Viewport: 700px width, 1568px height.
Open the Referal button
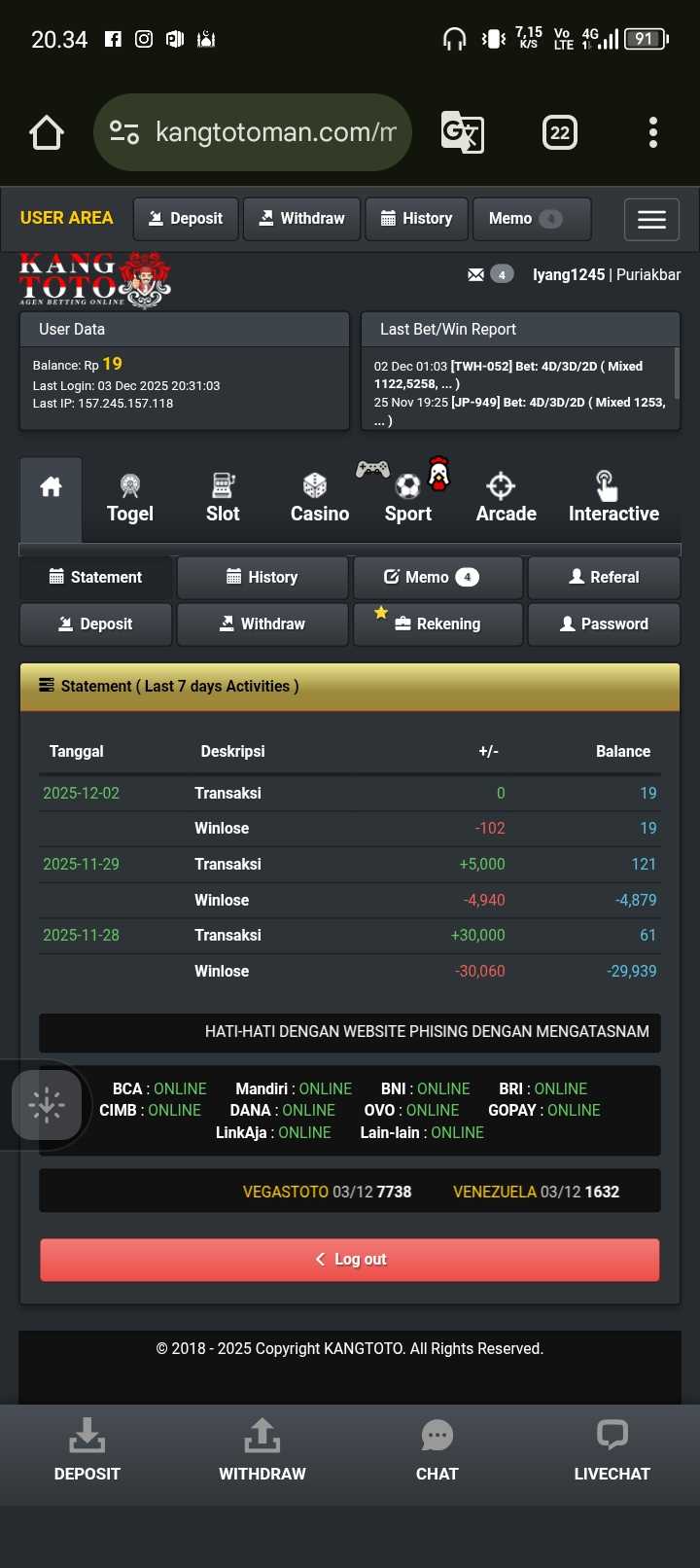click(x=604, y=577)
